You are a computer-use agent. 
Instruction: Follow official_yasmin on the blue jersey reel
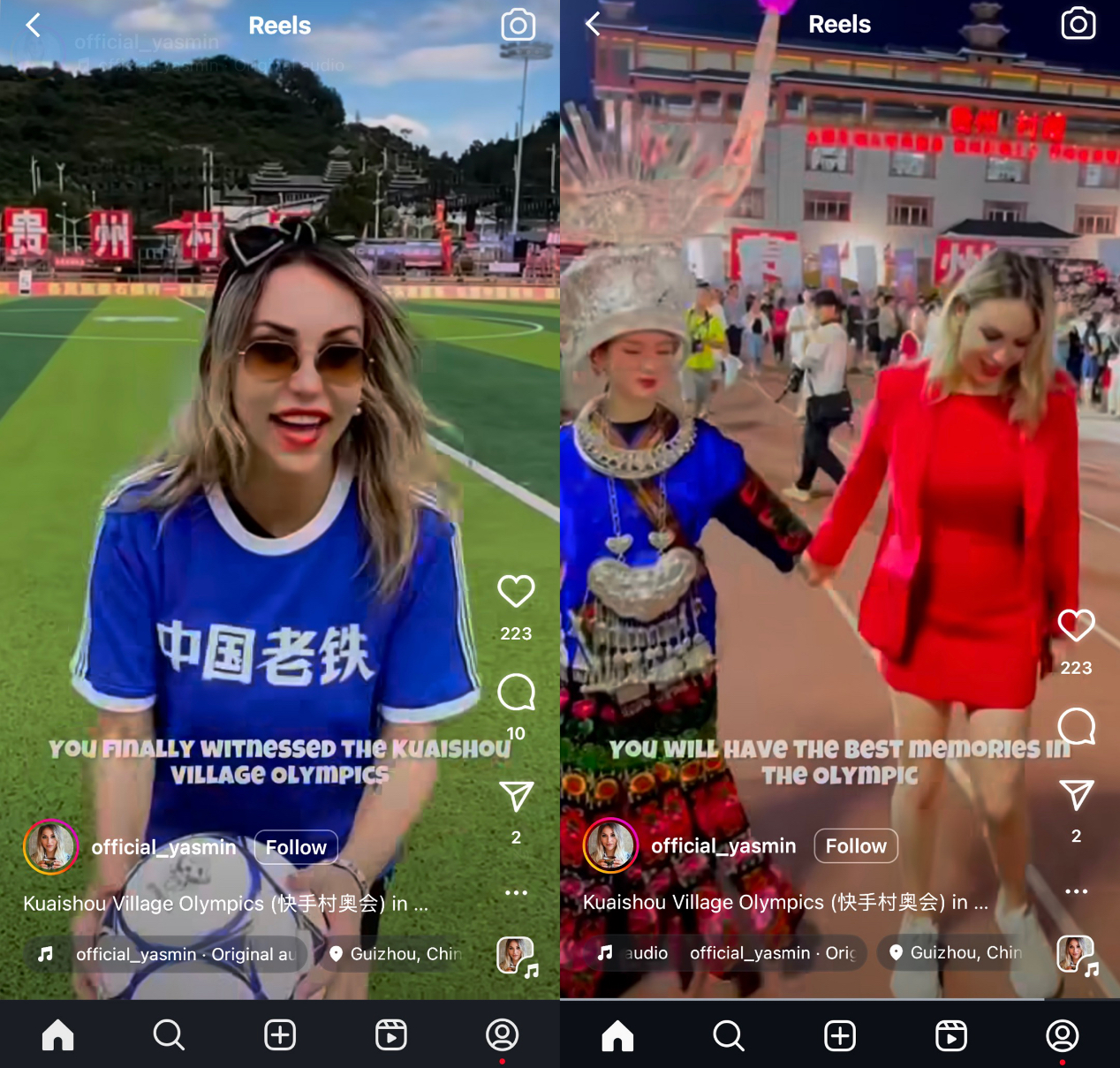296,847
